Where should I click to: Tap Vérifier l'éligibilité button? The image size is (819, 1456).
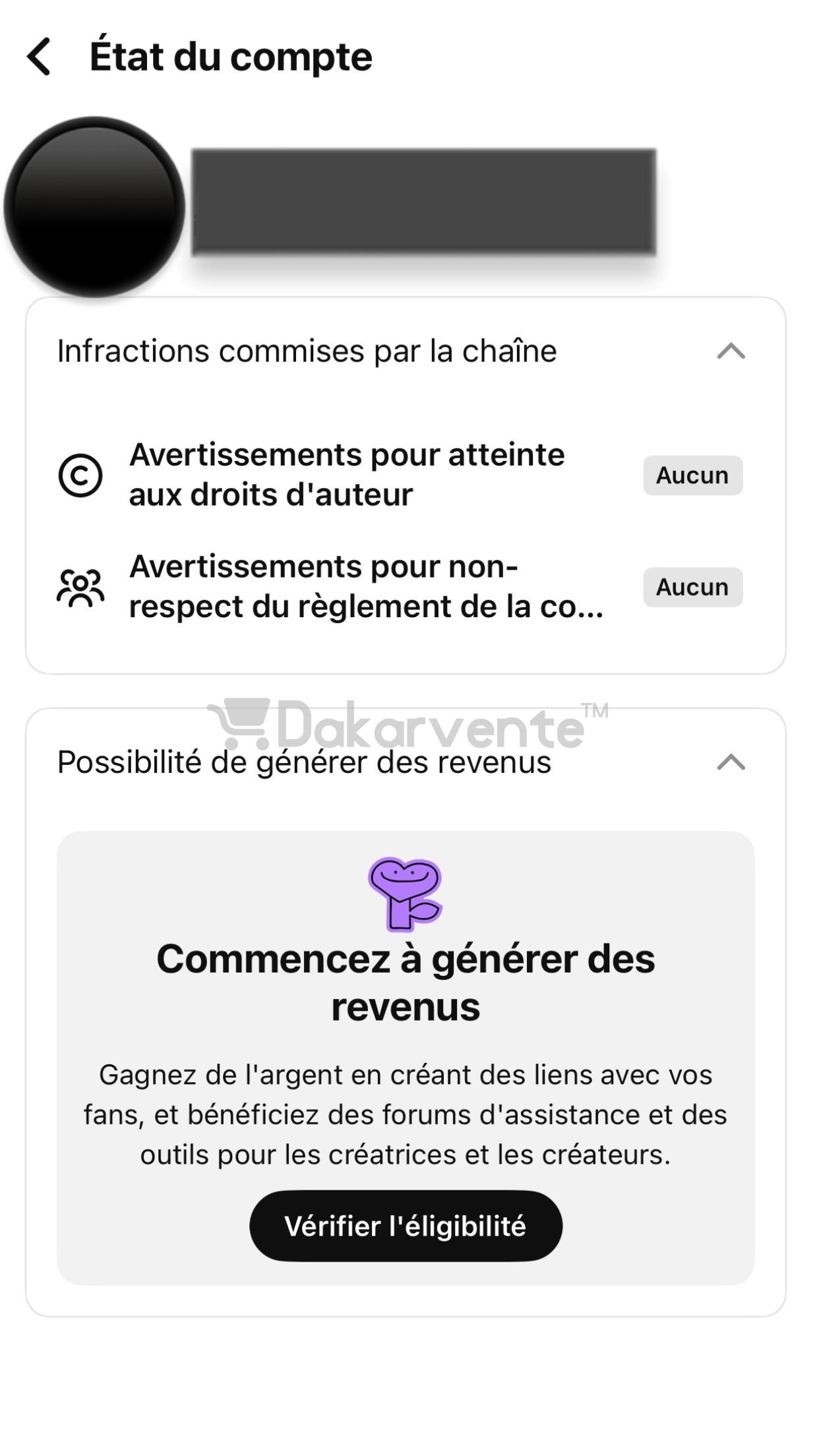pos(406,1226)
